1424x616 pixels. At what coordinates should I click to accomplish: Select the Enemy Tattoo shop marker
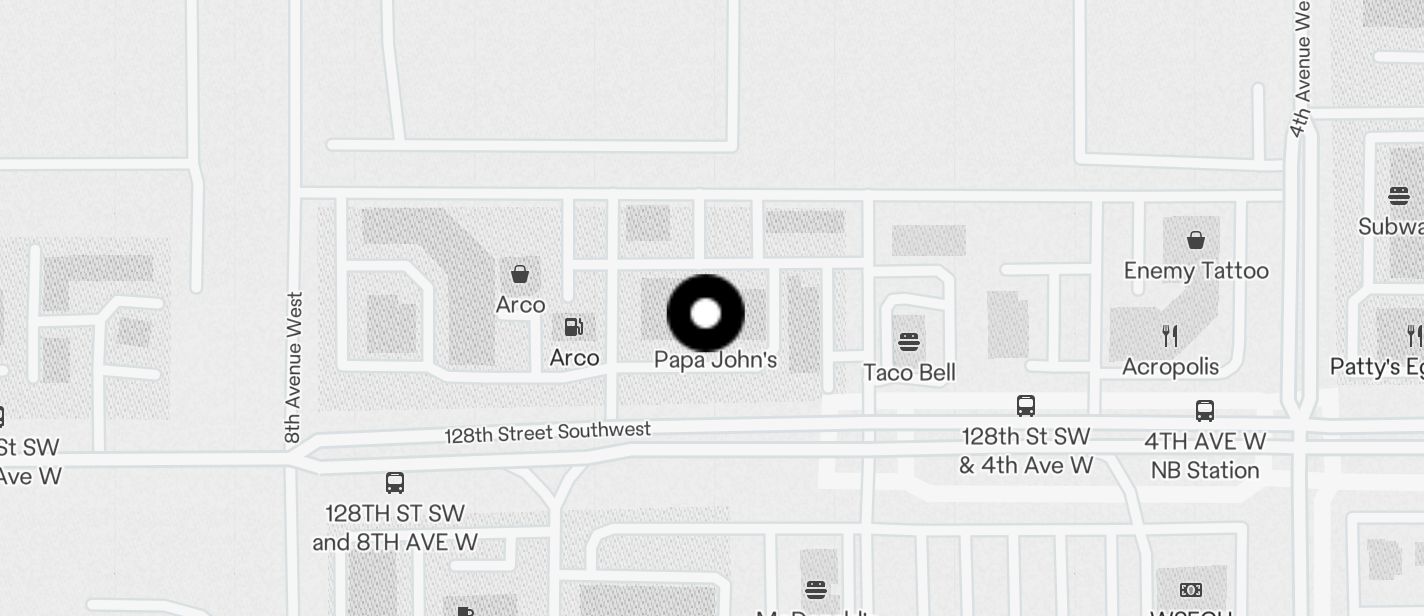point(1195,241)
